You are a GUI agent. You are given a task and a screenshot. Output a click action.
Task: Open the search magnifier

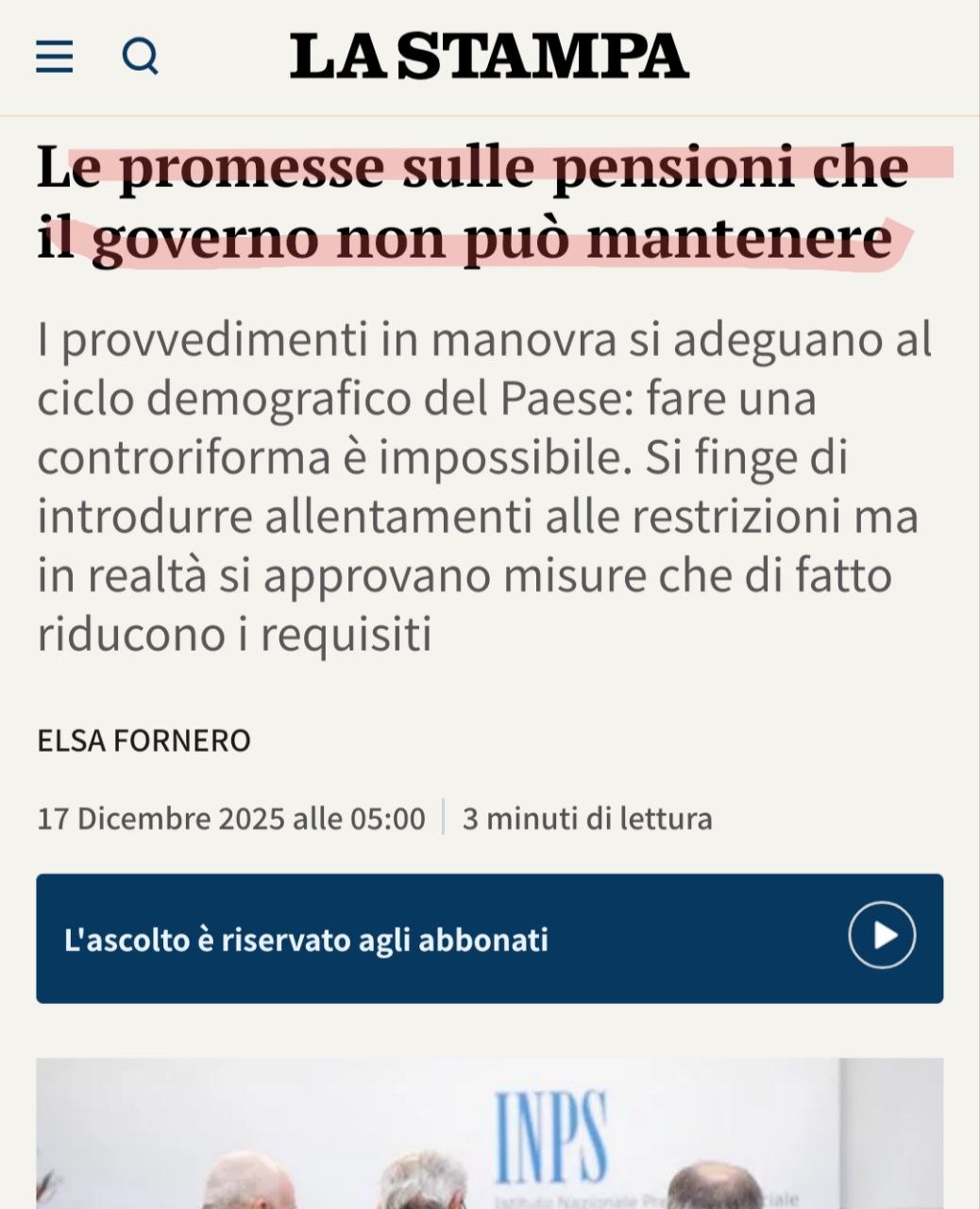click(141, 58)
